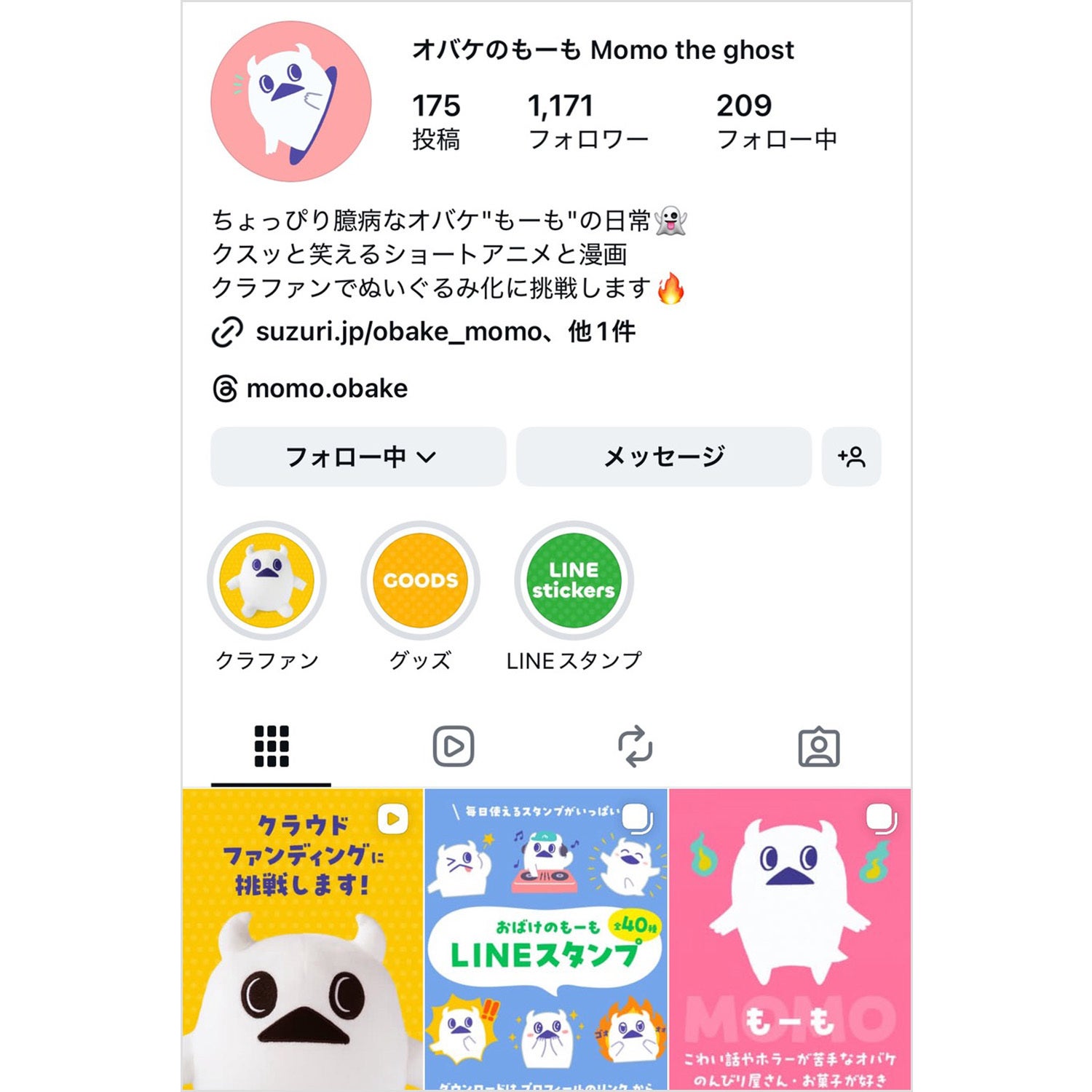View the 1,171 followers list
1092x1092 pixels.
coord(587,121)
